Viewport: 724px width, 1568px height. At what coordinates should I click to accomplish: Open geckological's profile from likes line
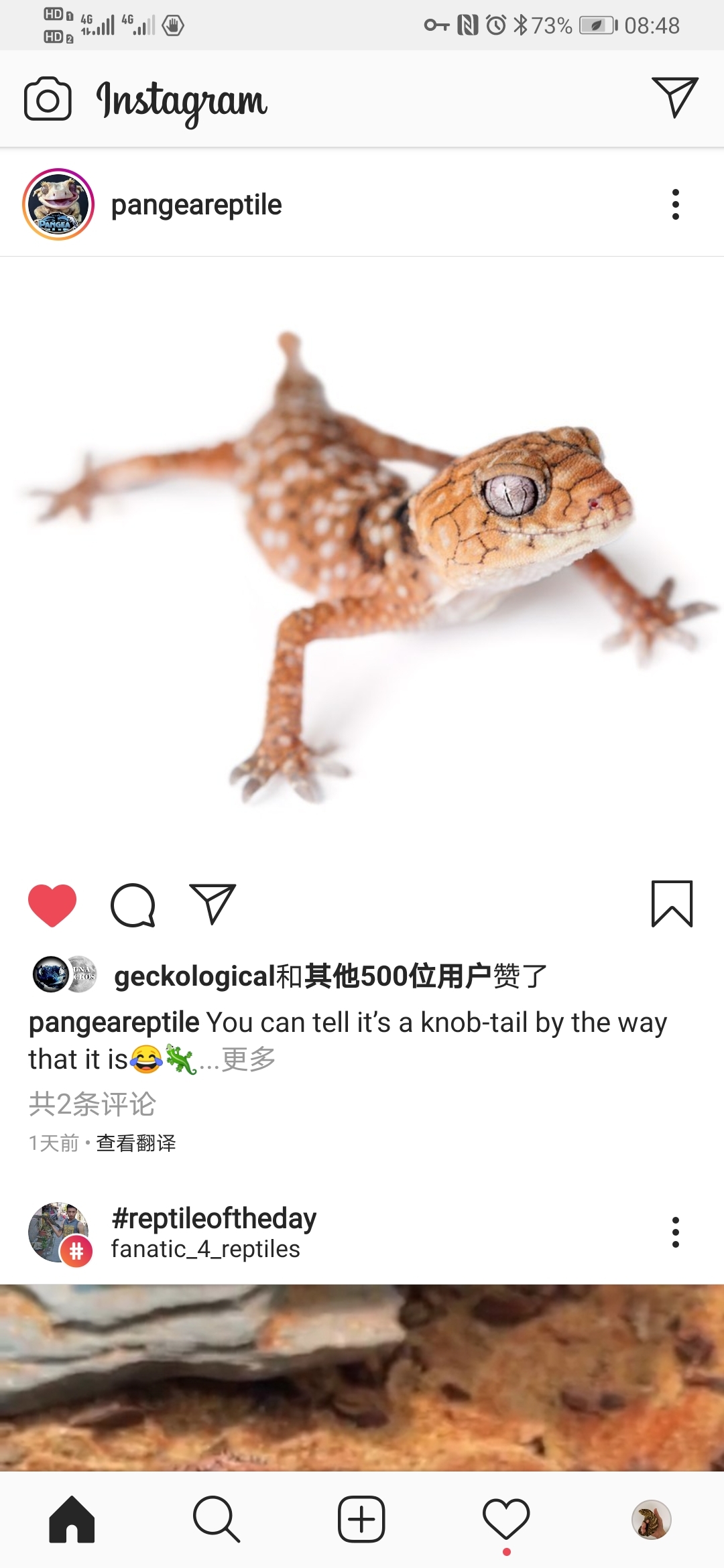click(194, 976)
